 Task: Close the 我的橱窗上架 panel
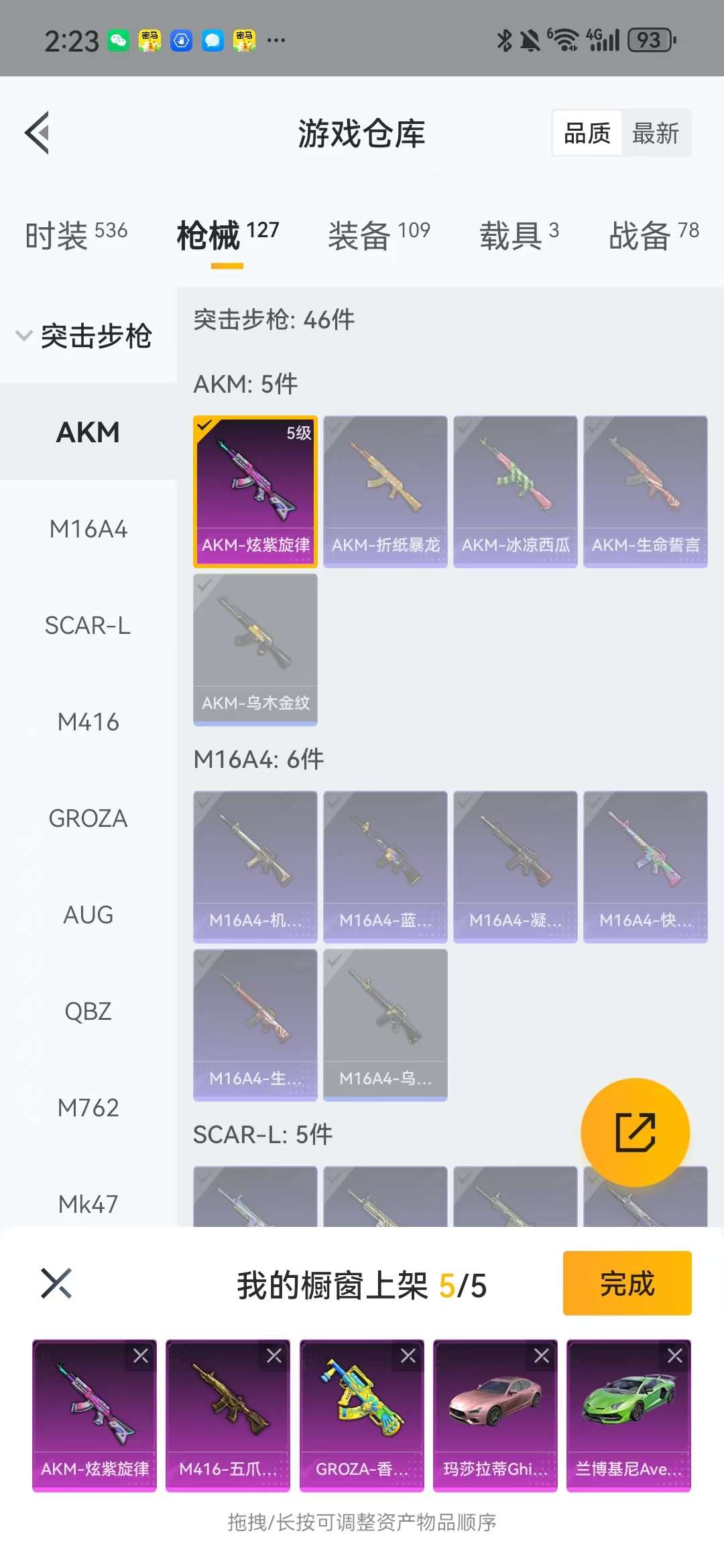(56, 1283)
